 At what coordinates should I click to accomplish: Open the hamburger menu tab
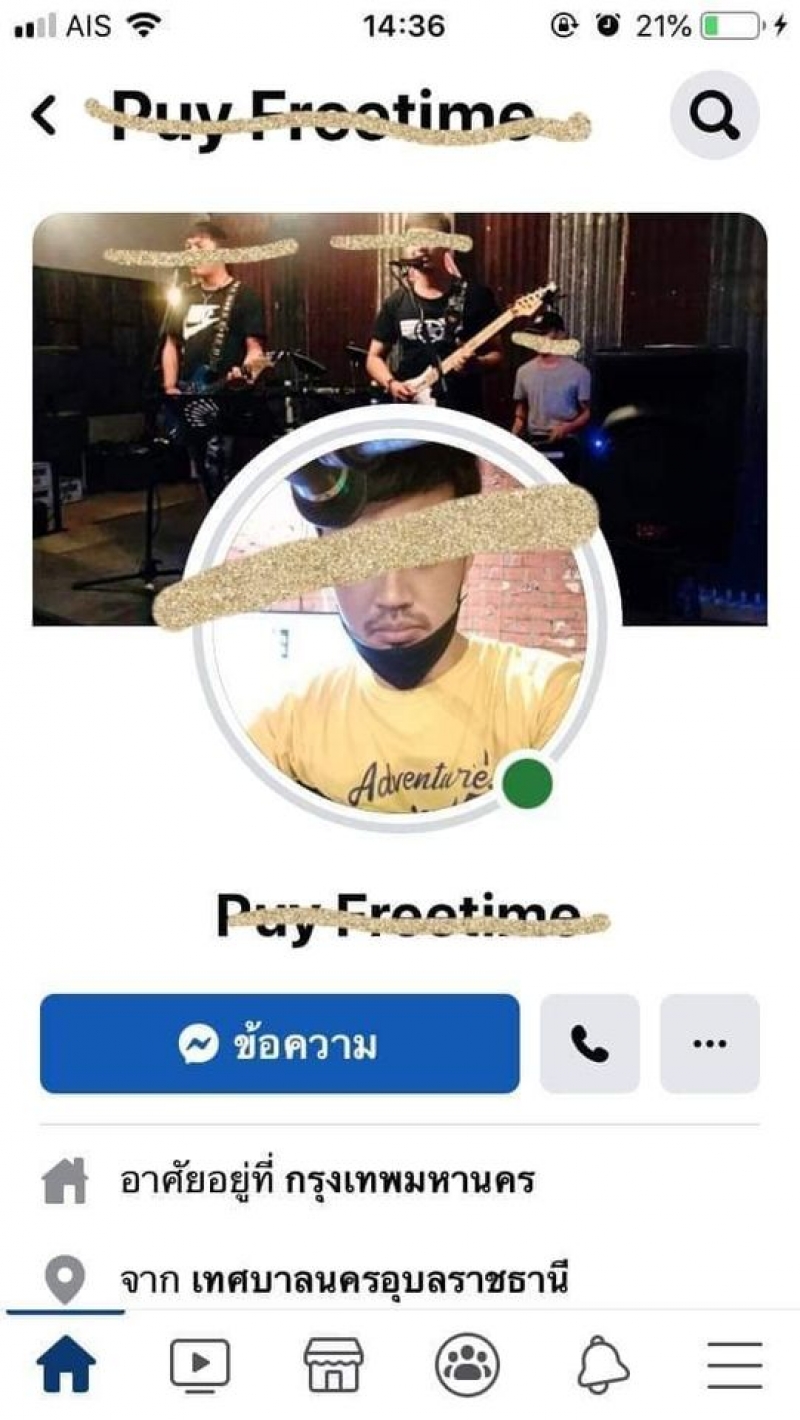(735, 1364)
